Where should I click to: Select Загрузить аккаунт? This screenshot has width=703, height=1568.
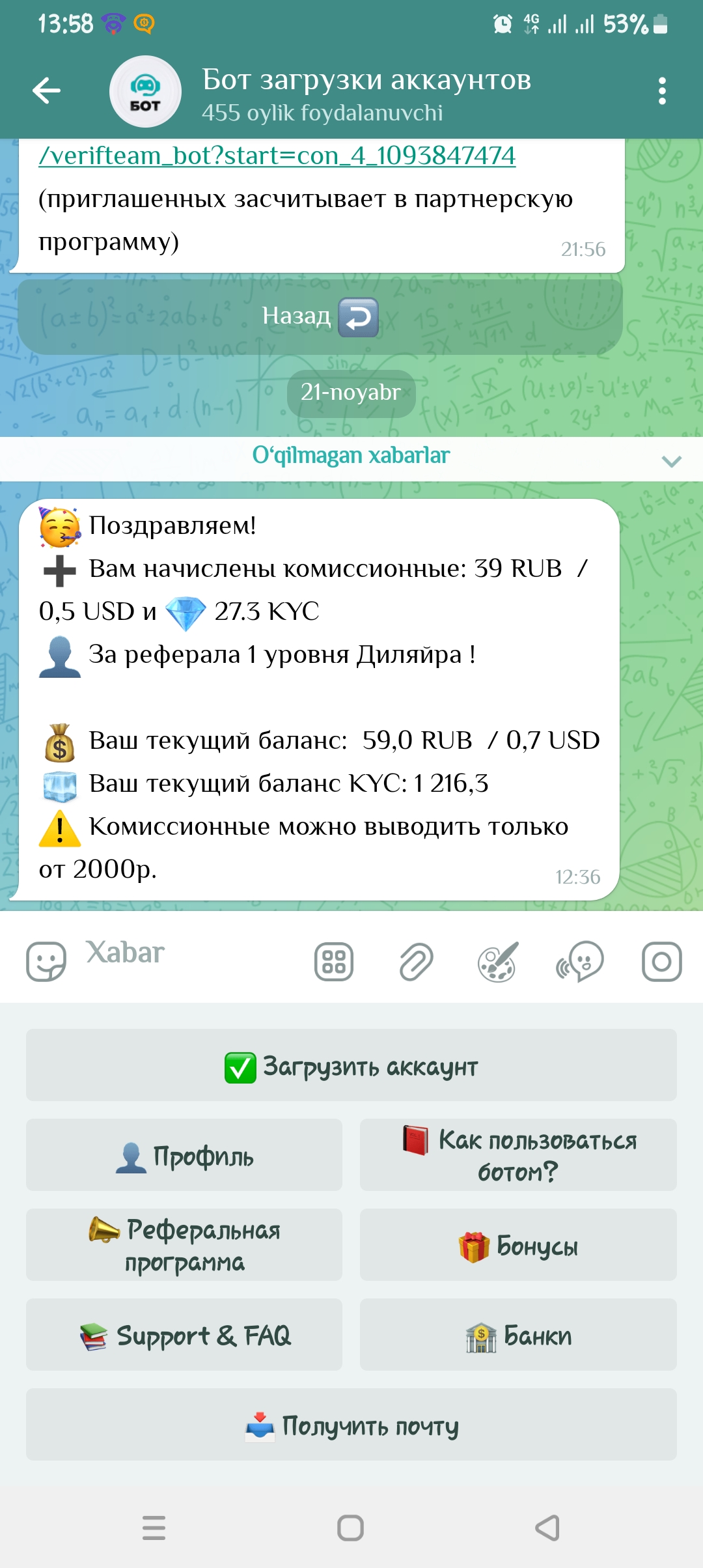[351, 1066]
